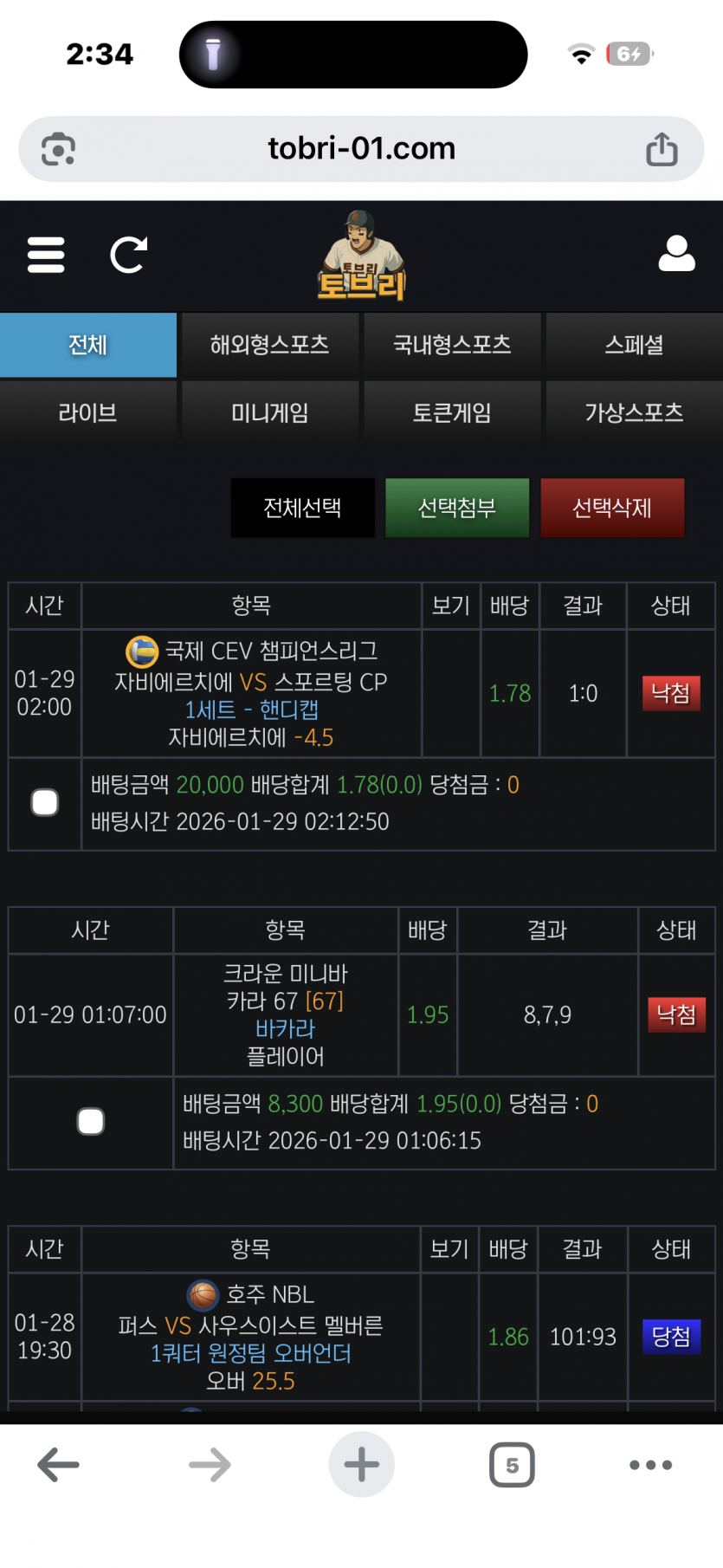The width and height of the screenshot is (723, 1568).
Task: Open the browser tabs overview
Action: (x=512, y=1465)
